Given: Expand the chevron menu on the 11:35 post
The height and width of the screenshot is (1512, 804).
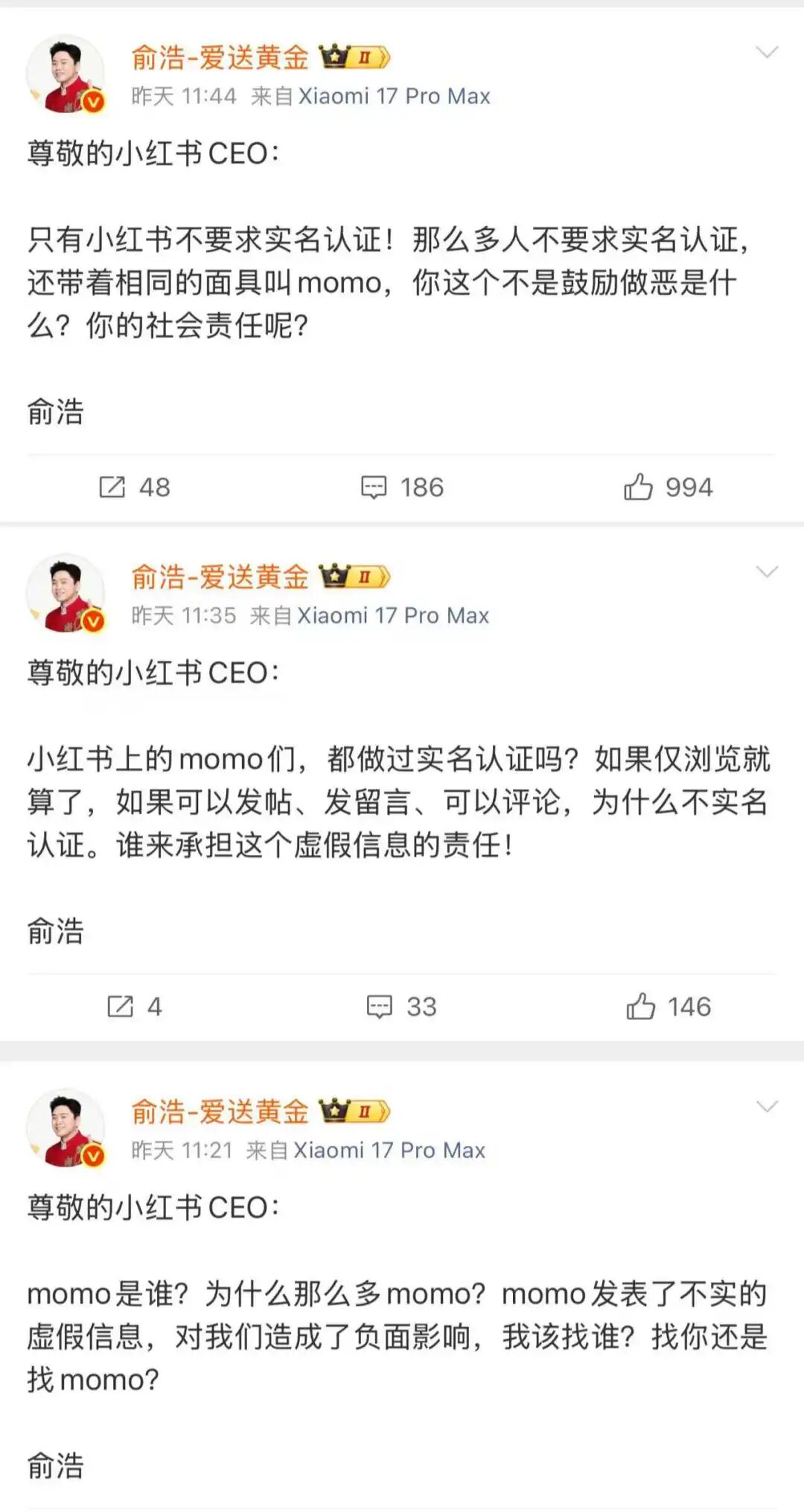Looking at the screenshot, I should [767, 571].
